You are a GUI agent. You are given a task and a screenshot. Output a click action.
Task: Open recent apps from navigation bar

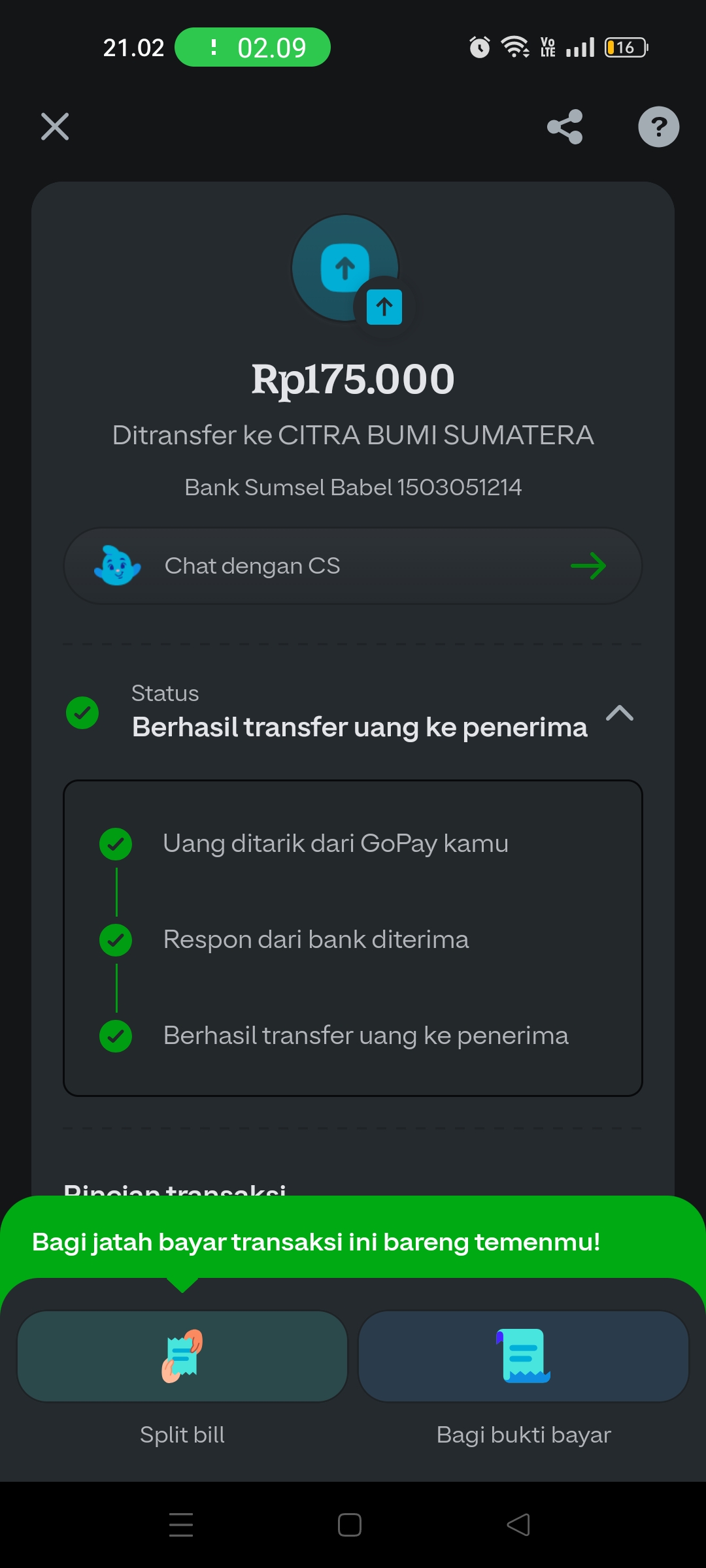point(181,1525)
